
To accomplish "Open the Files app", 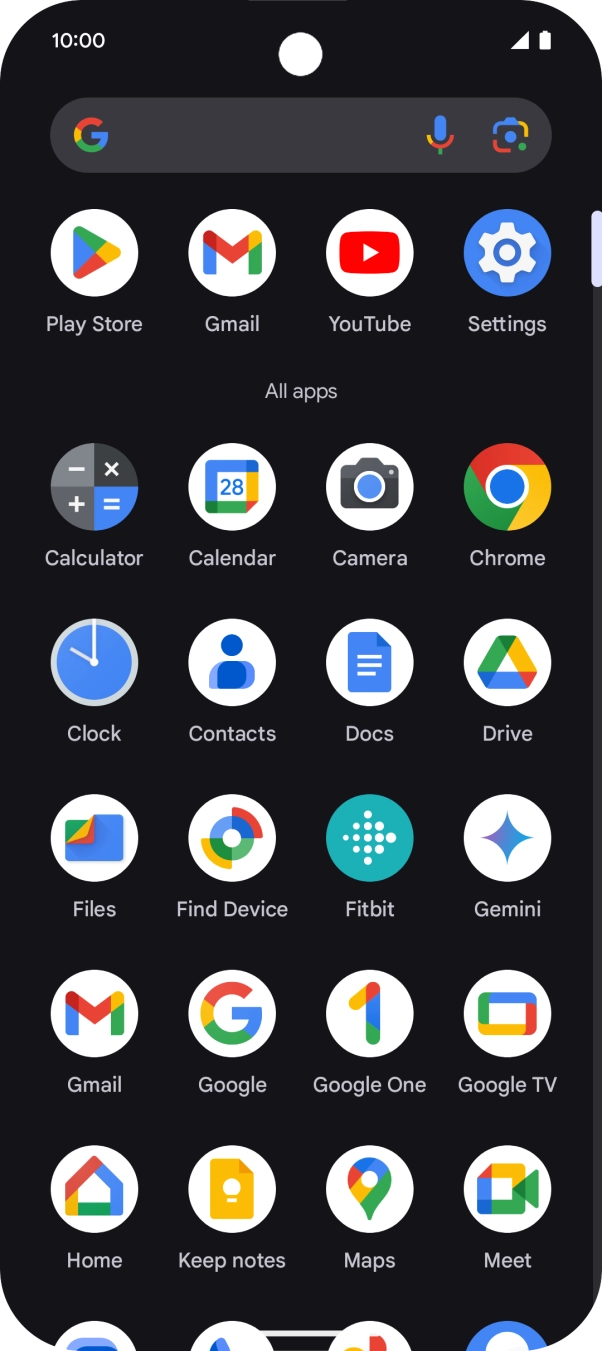I will tap(94, 838).
